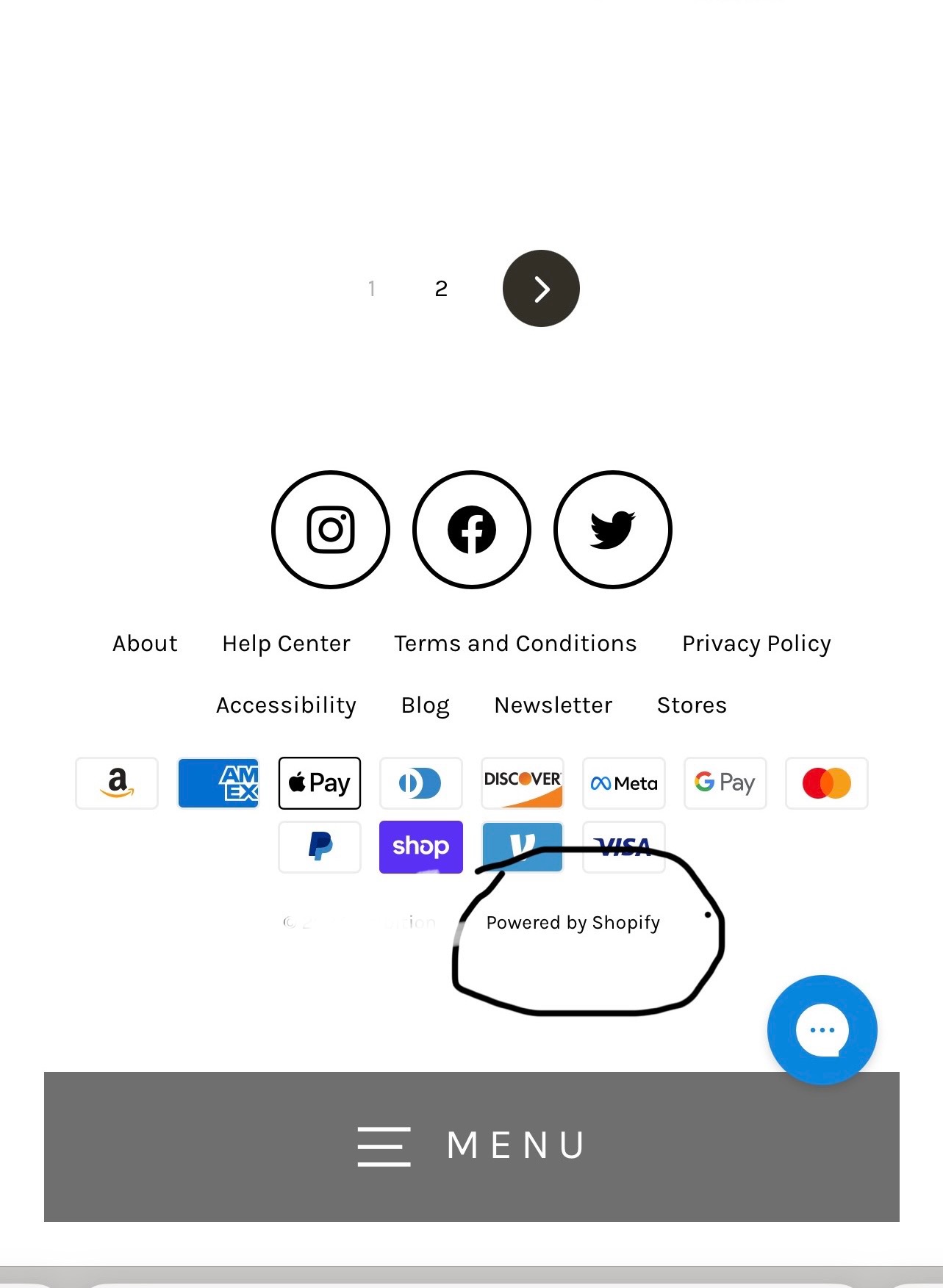Open the Facebook page link
Viewport: 943px width, 1288px height.
(x=472, y=529)
